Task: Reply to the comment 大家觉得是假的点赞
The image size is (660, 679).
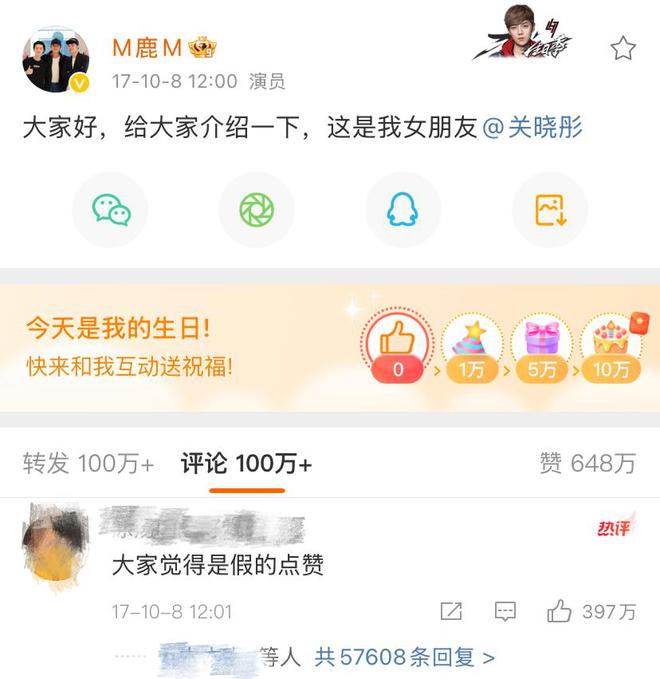Action: (505, 611)
